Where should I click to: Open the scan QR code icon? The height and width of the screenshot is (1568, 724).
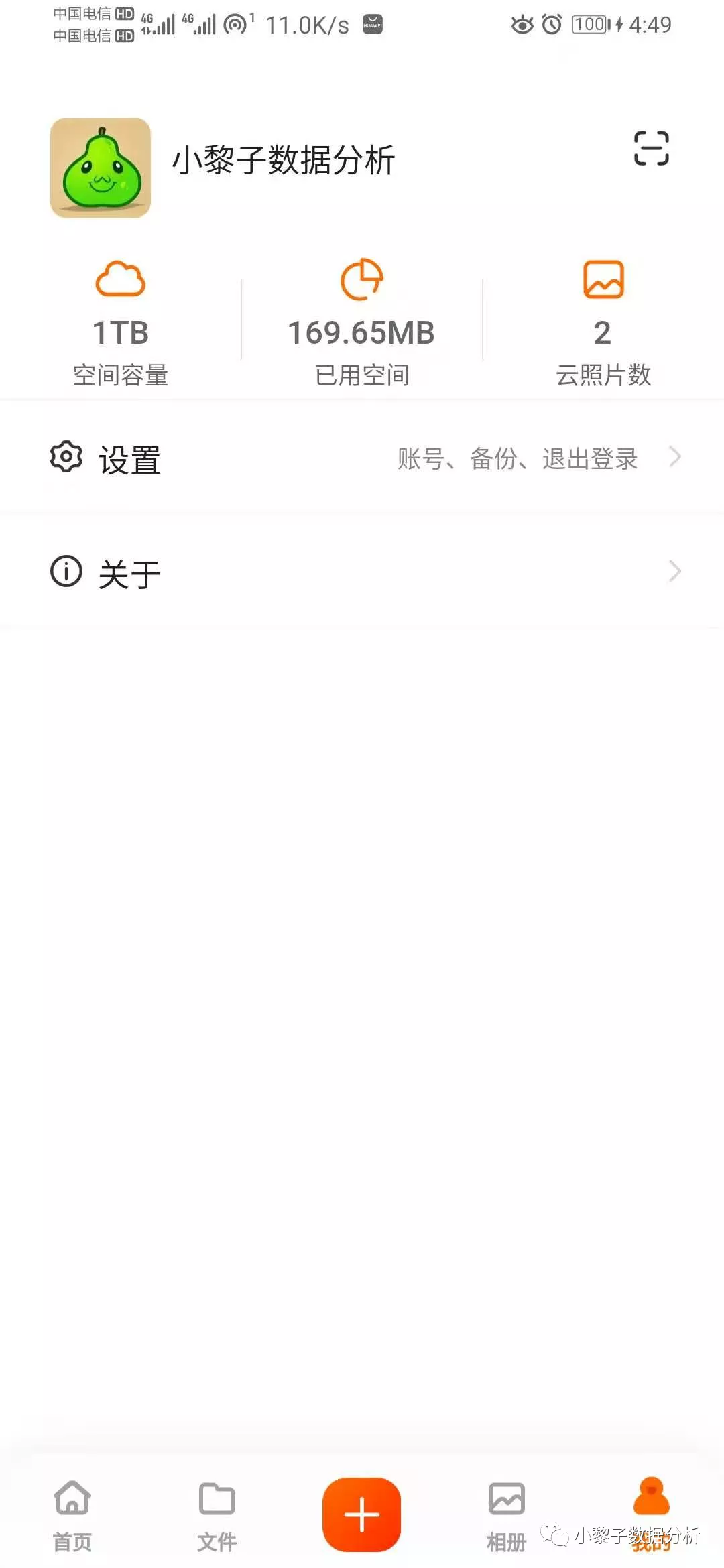[651, 148]
